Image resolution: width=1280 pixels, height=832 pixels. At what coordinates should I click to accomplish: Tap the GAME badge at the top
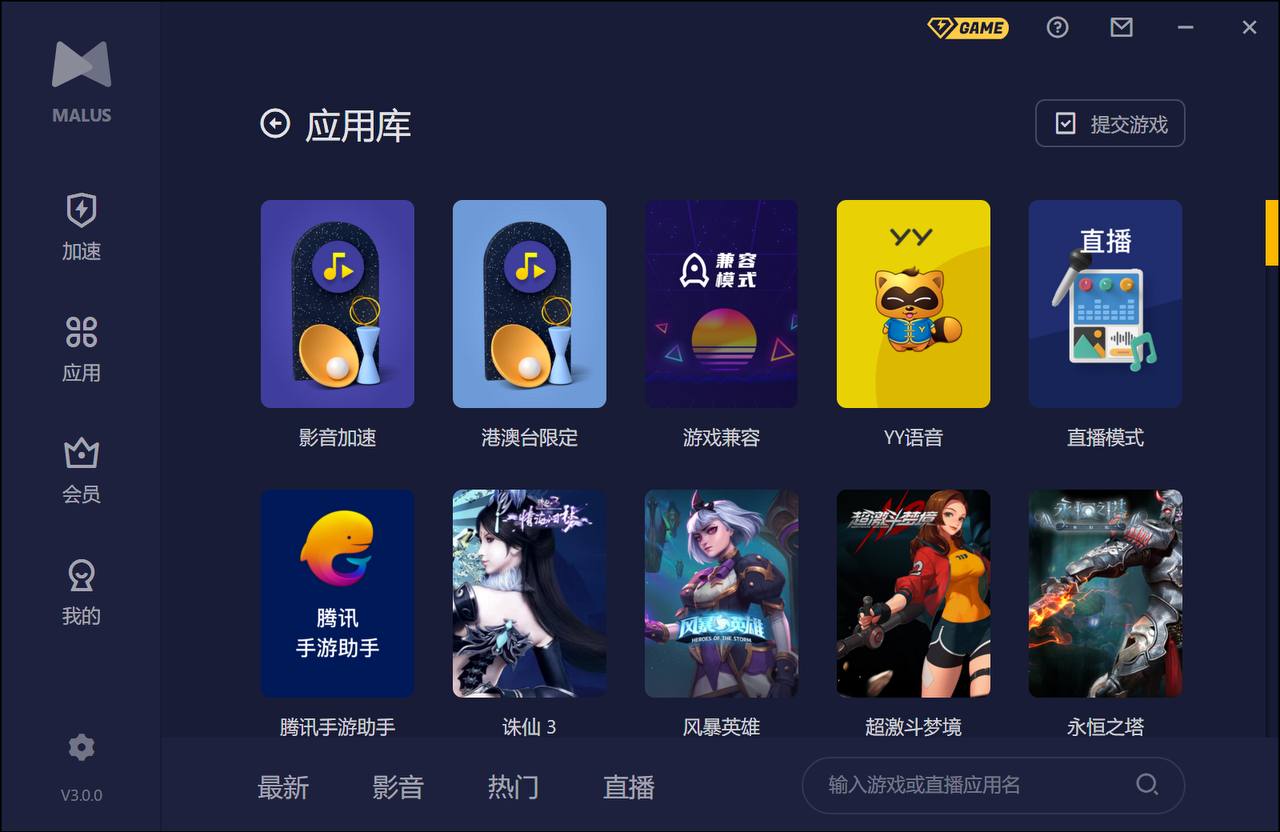[x=967, y=28]
